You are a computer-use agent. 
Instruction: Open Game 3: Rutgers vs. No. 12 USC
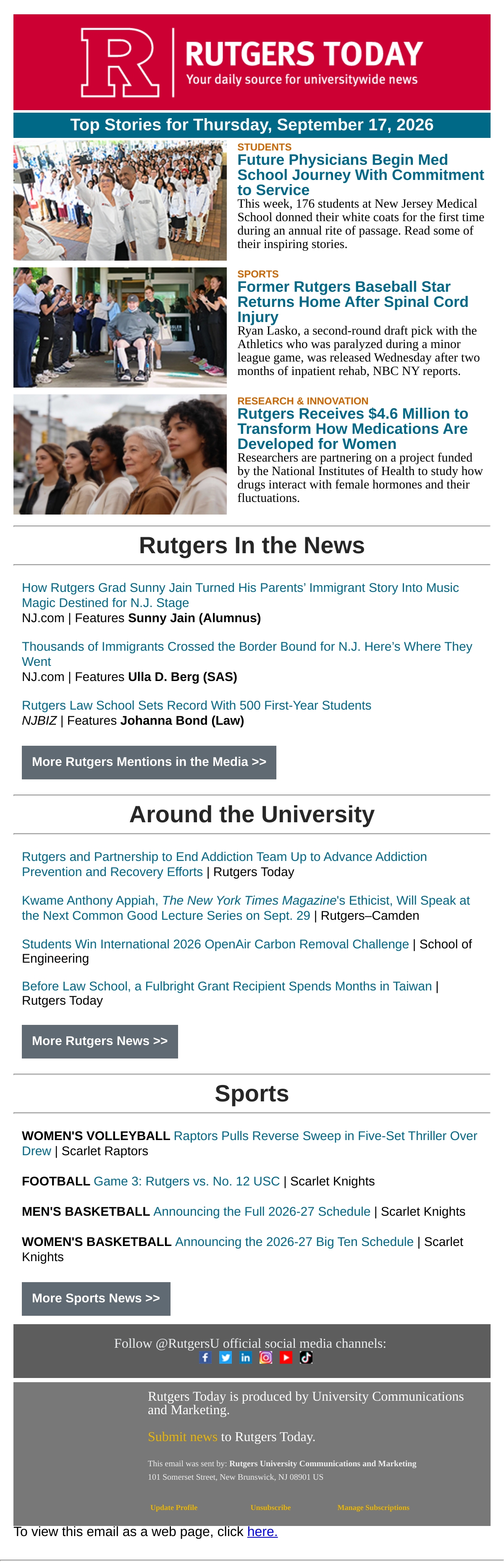coord(186,1181)
